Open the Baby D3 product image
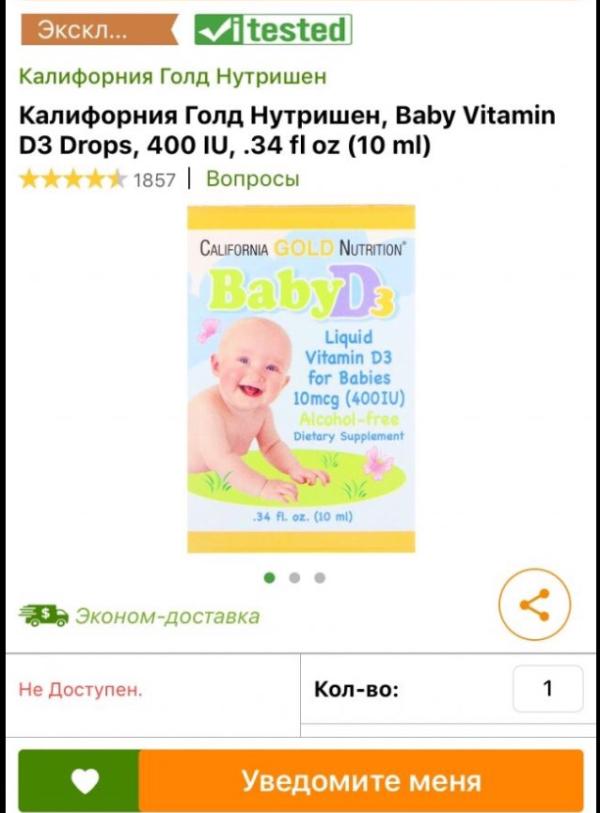This screenshot has width=600, height=813. [301, 379]
